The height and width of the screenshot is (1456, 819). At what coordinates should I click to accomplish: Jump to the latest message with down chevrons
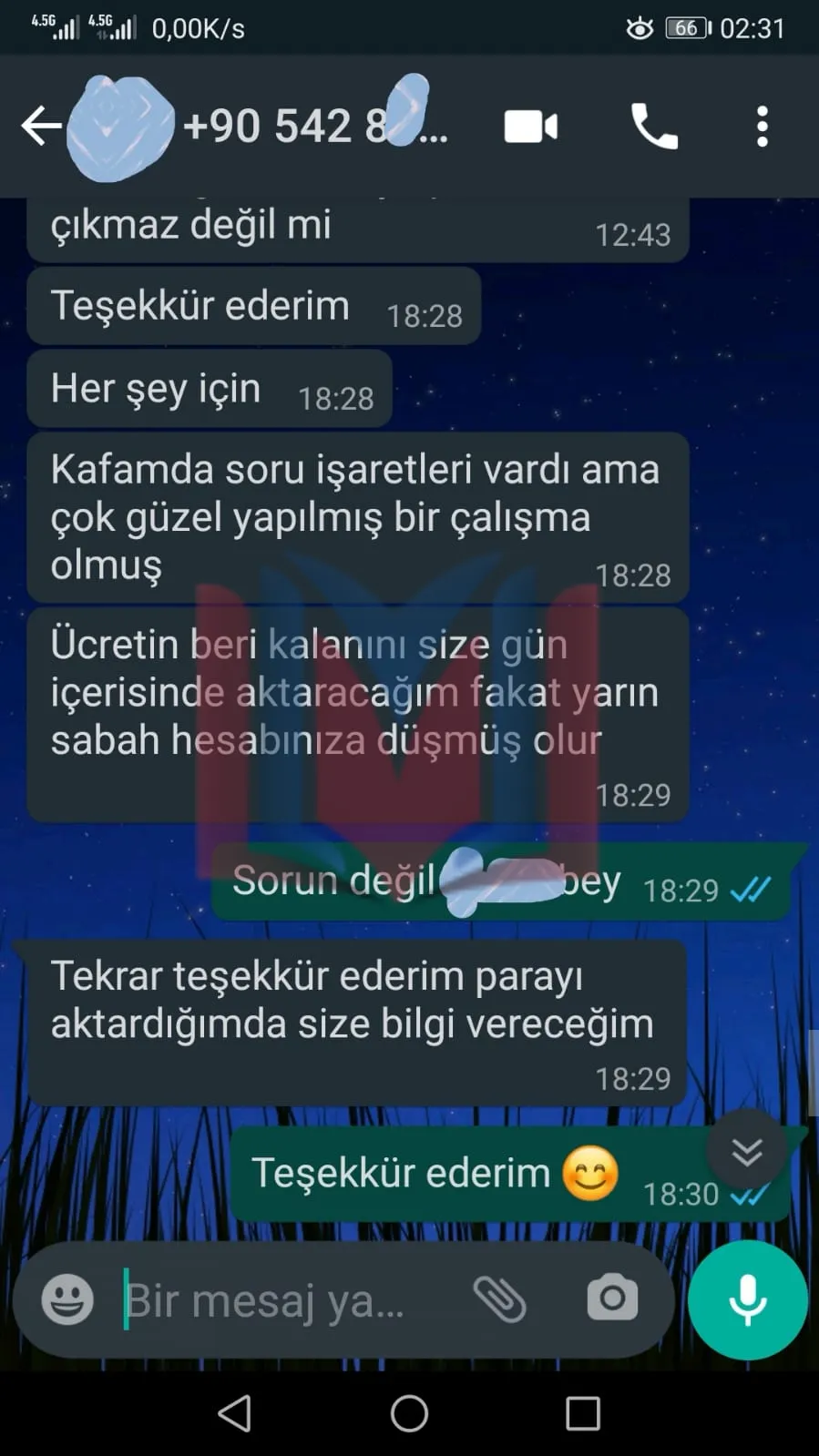click(x=747, y=1153)
